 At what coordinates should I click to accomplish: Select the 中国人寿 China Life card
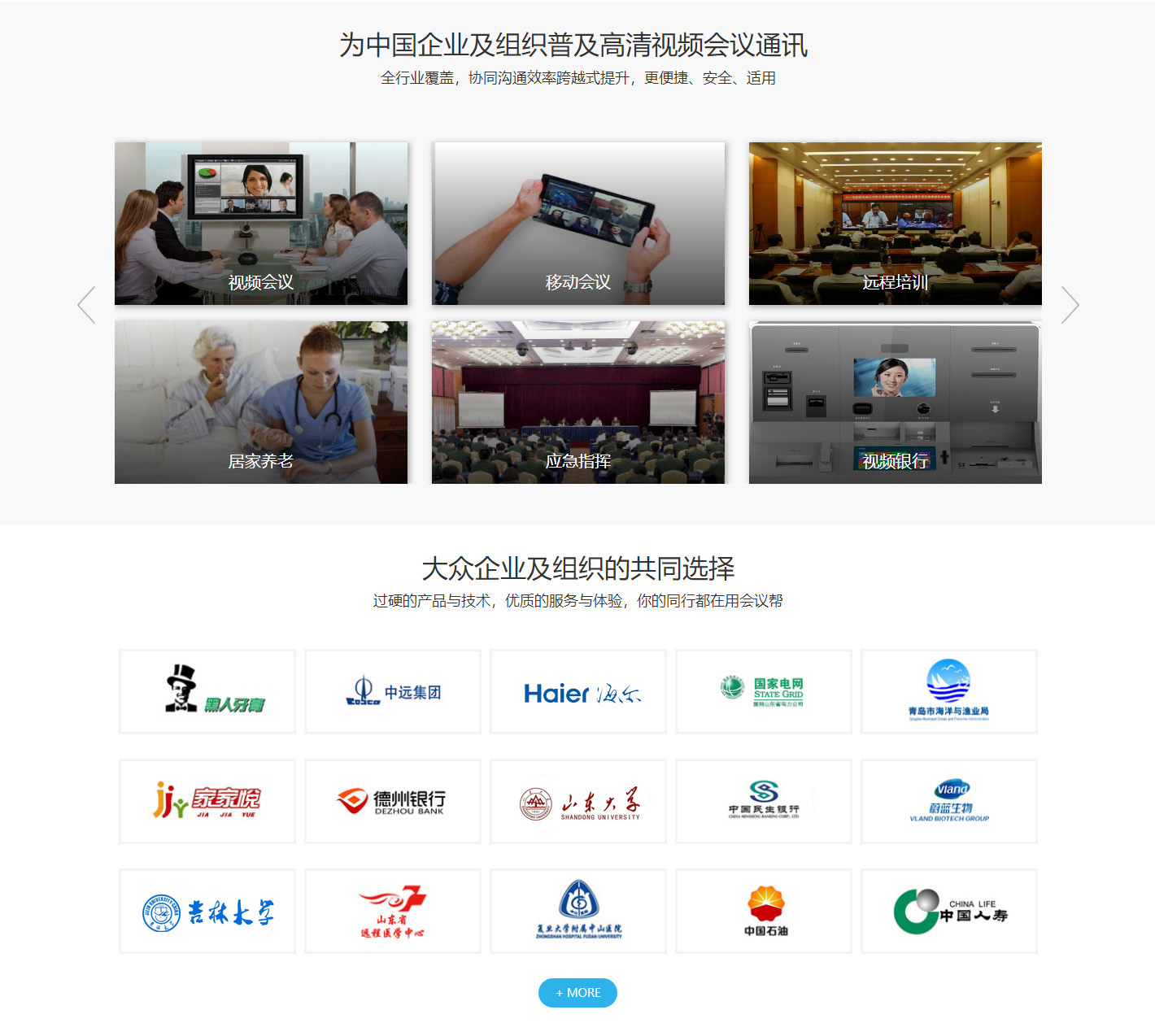coord(949,912)
